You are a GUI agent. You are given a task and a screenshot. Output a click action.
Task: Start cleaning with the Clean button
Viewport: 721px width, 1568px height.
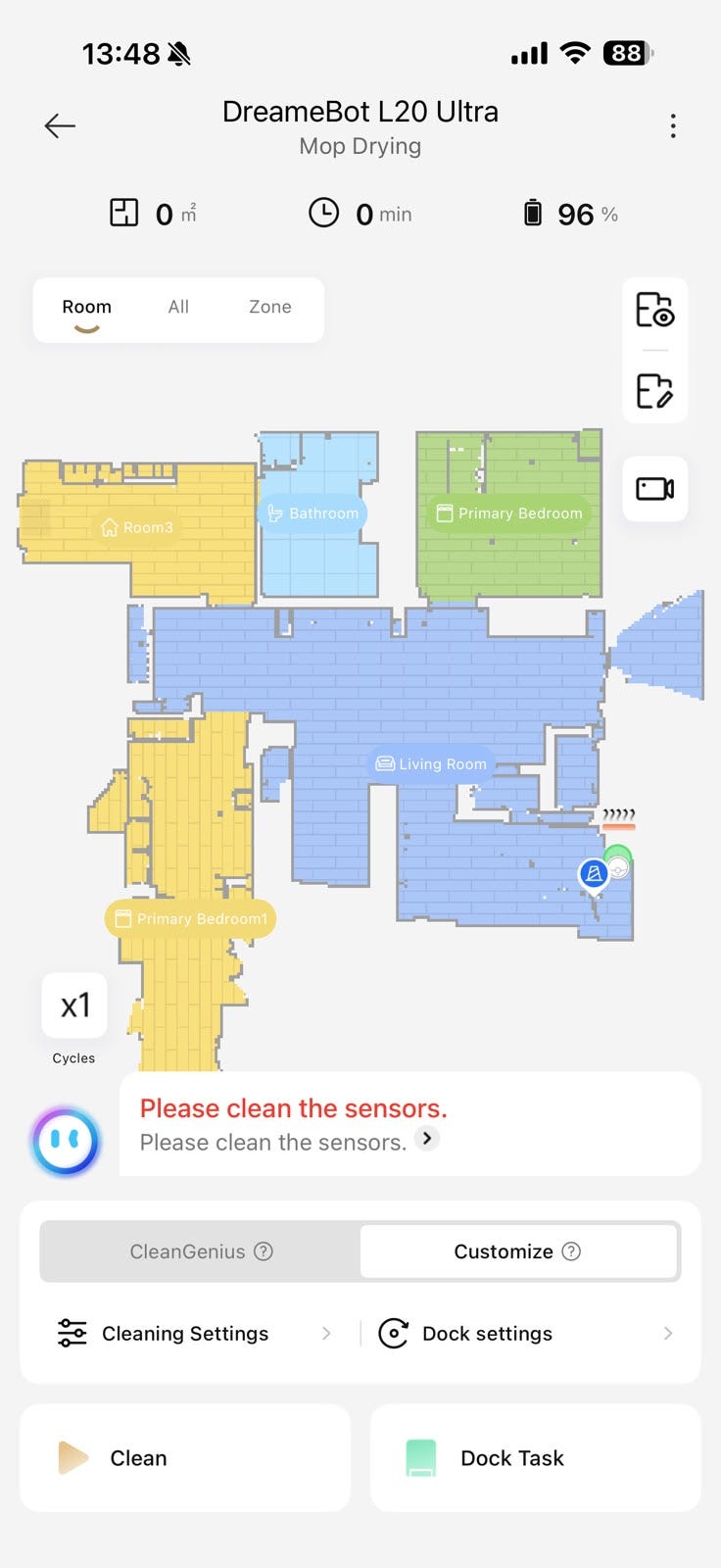[185, 1458]
